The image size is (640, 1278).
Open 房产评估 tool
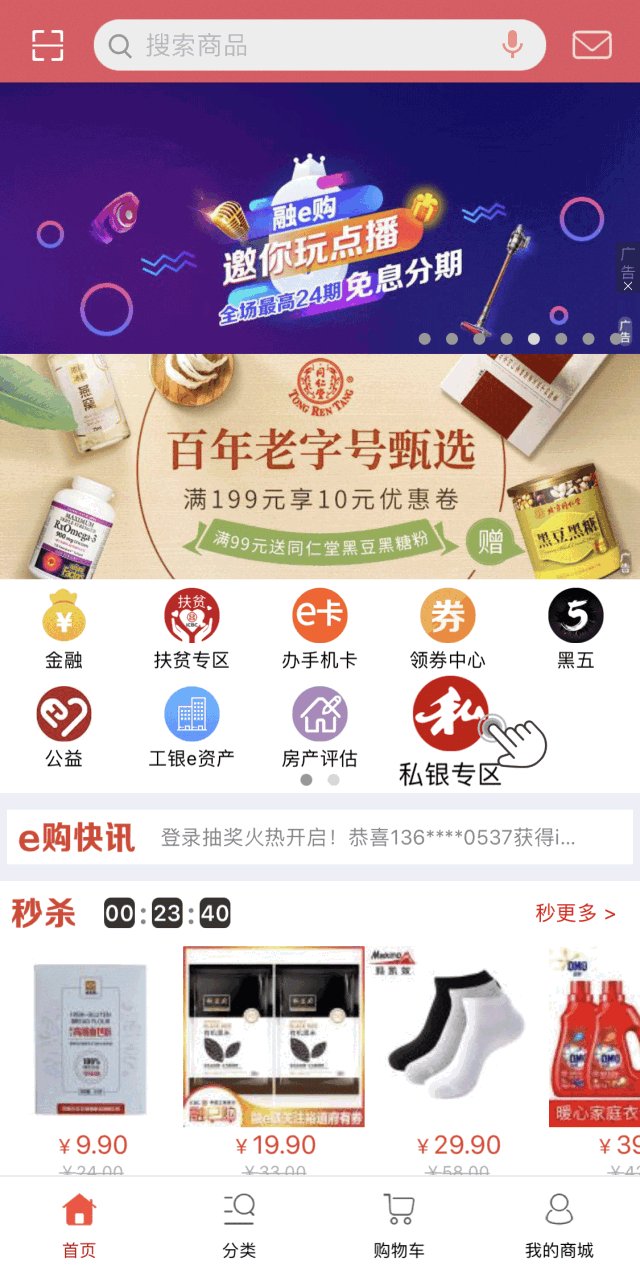319,728
